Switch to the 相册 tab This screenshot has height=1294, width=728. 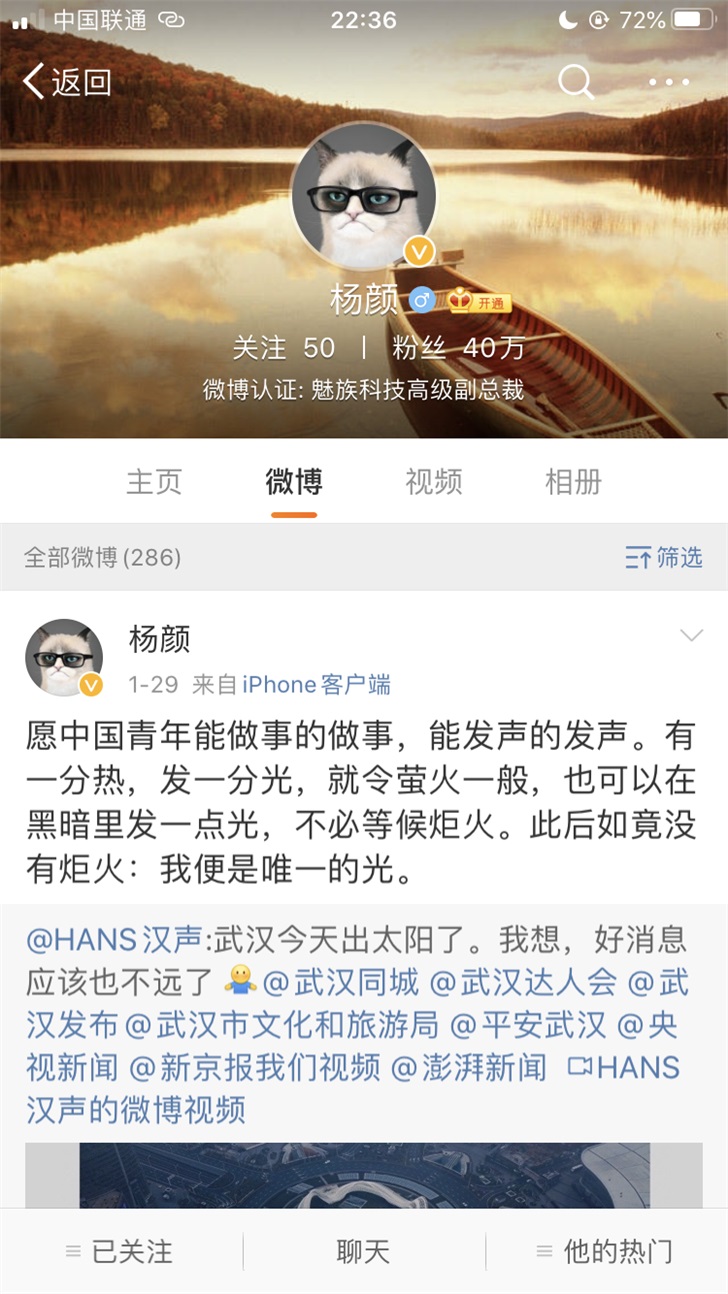(573, 482)
